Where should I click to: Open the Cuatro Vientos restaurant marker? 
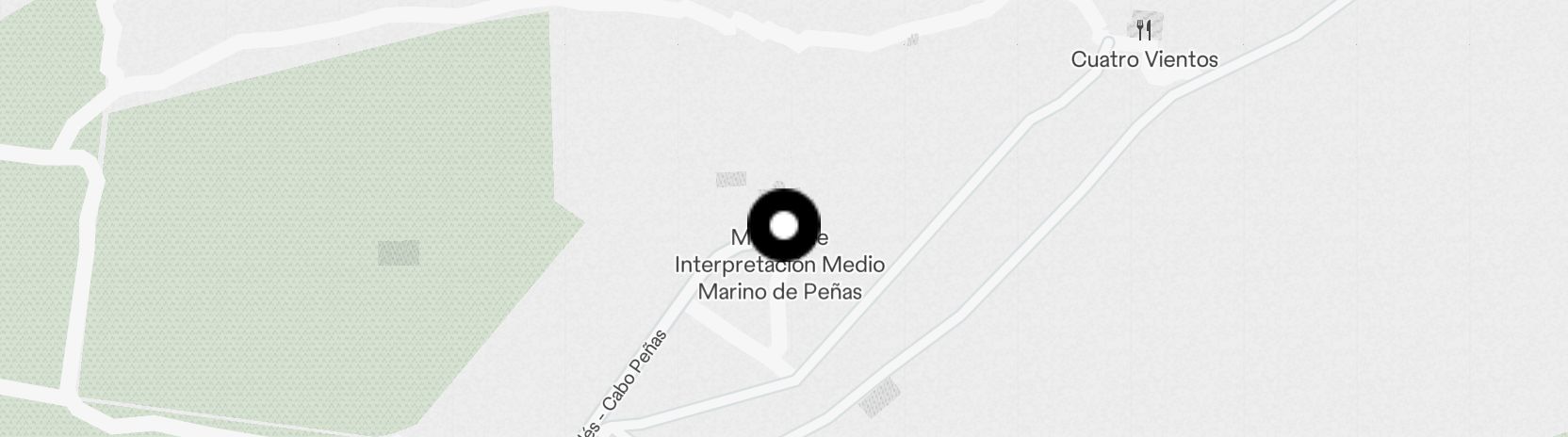coord(1144,31)
